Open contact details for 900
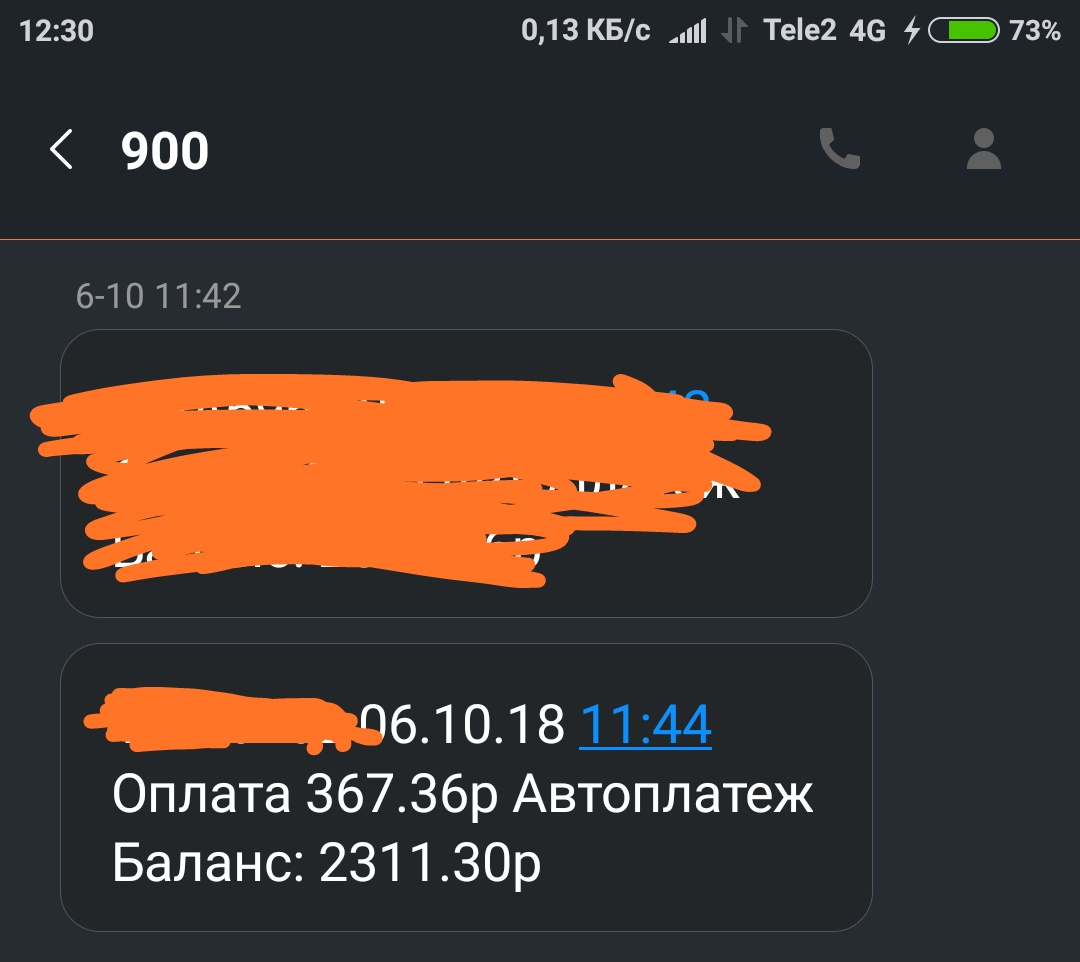This screenshot has width=1080, height=962. pos(984,150)
